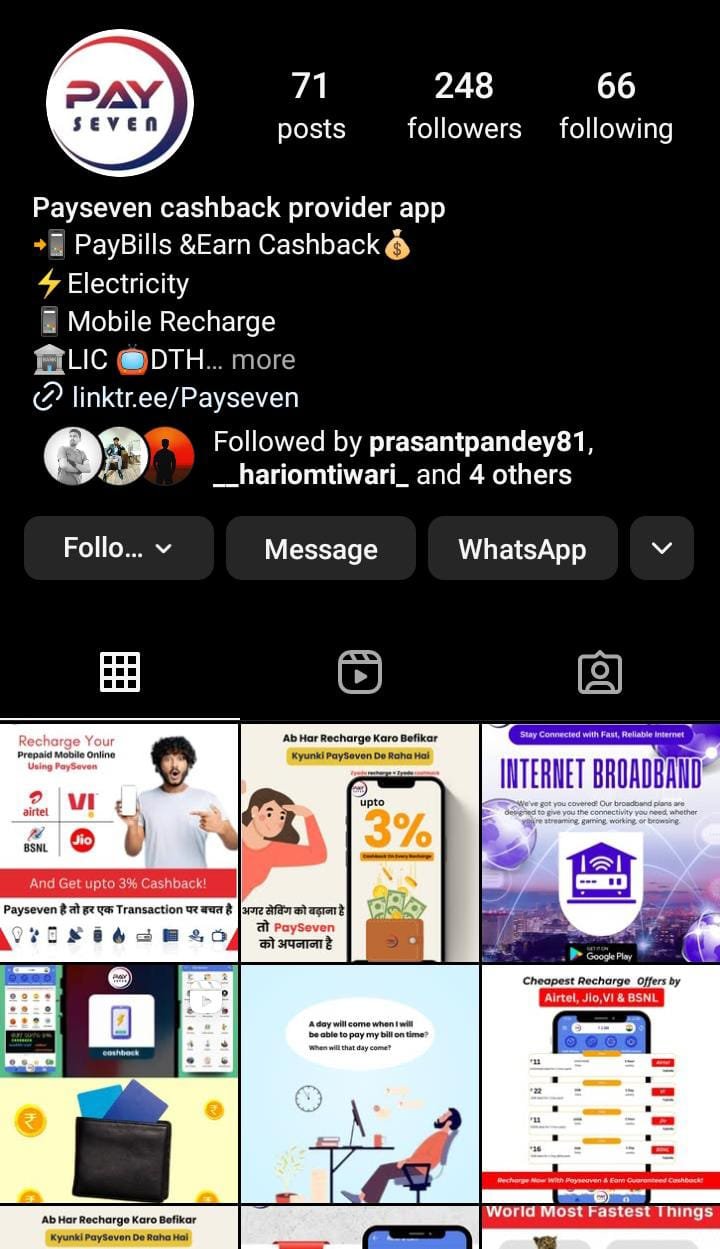Image resolution: width=720 pixels, height=1249 pixels.
Task: Expand the bio with 'more'
Action: (263, 359)
